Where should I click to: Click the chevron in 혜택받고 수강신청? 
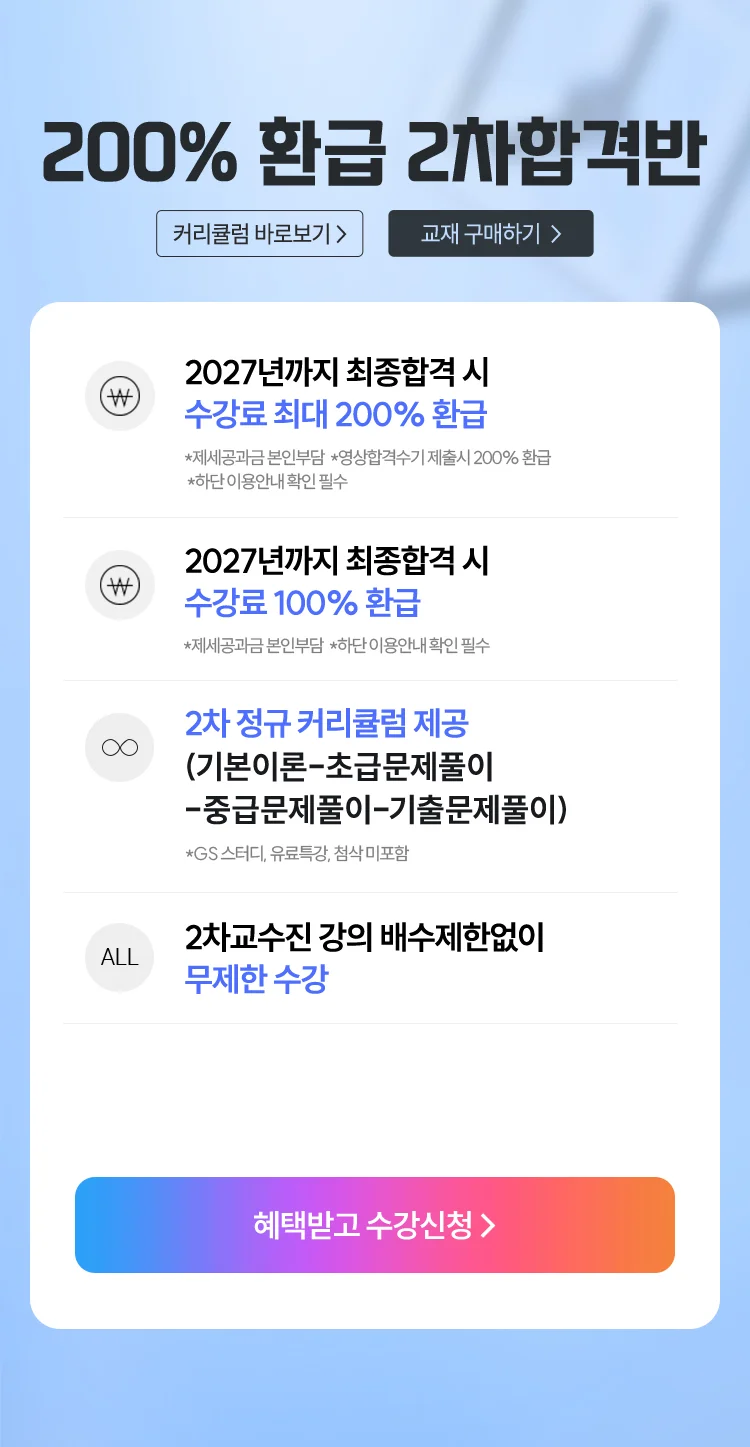click(487, 1224)
